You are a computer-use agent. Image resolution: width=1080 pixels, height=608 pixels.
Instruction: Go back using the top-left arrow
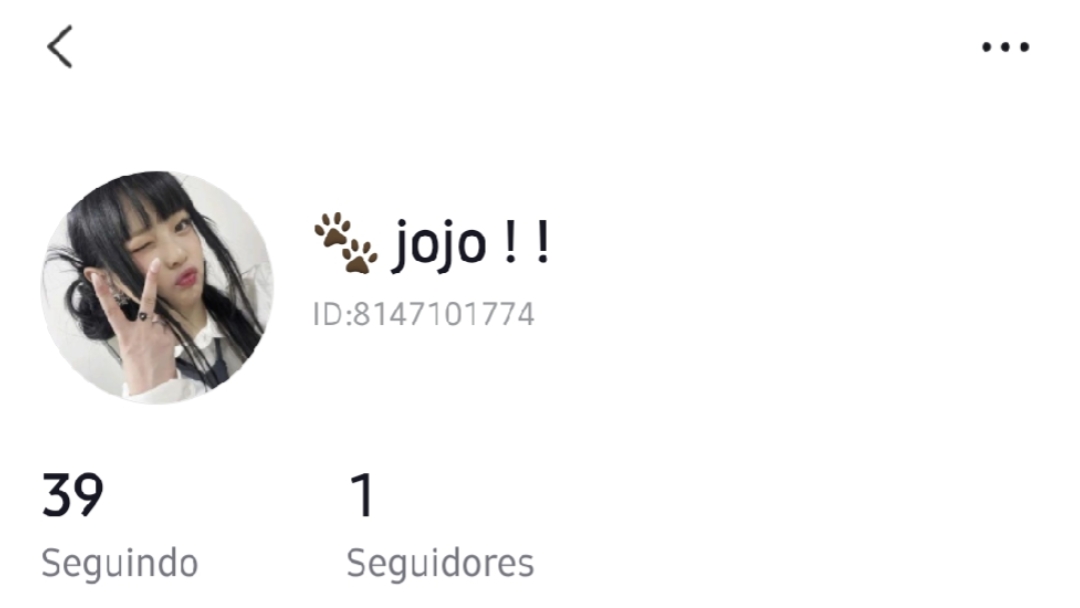[x=60, y=47]
